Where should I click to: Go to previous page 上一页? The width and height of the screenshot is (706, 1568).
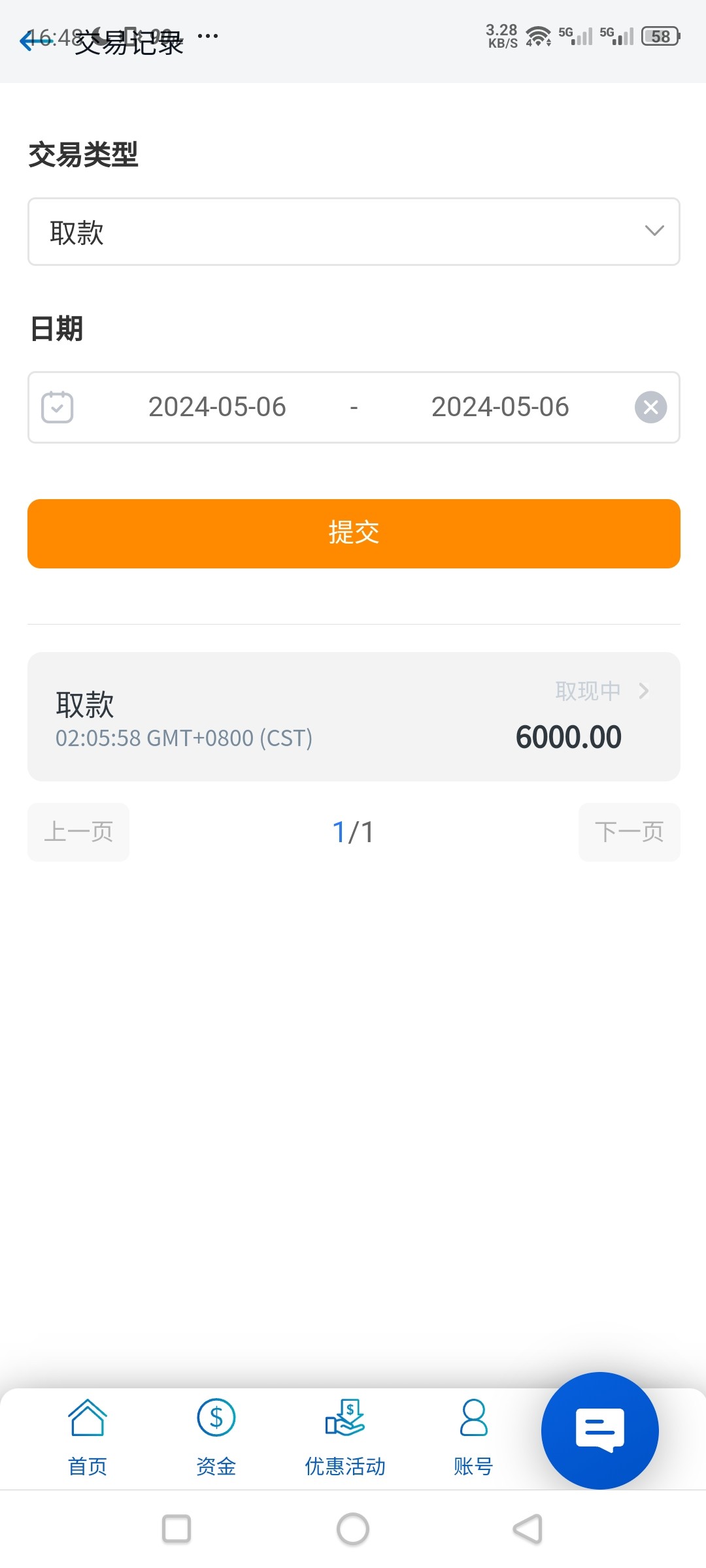pos(78,832)
